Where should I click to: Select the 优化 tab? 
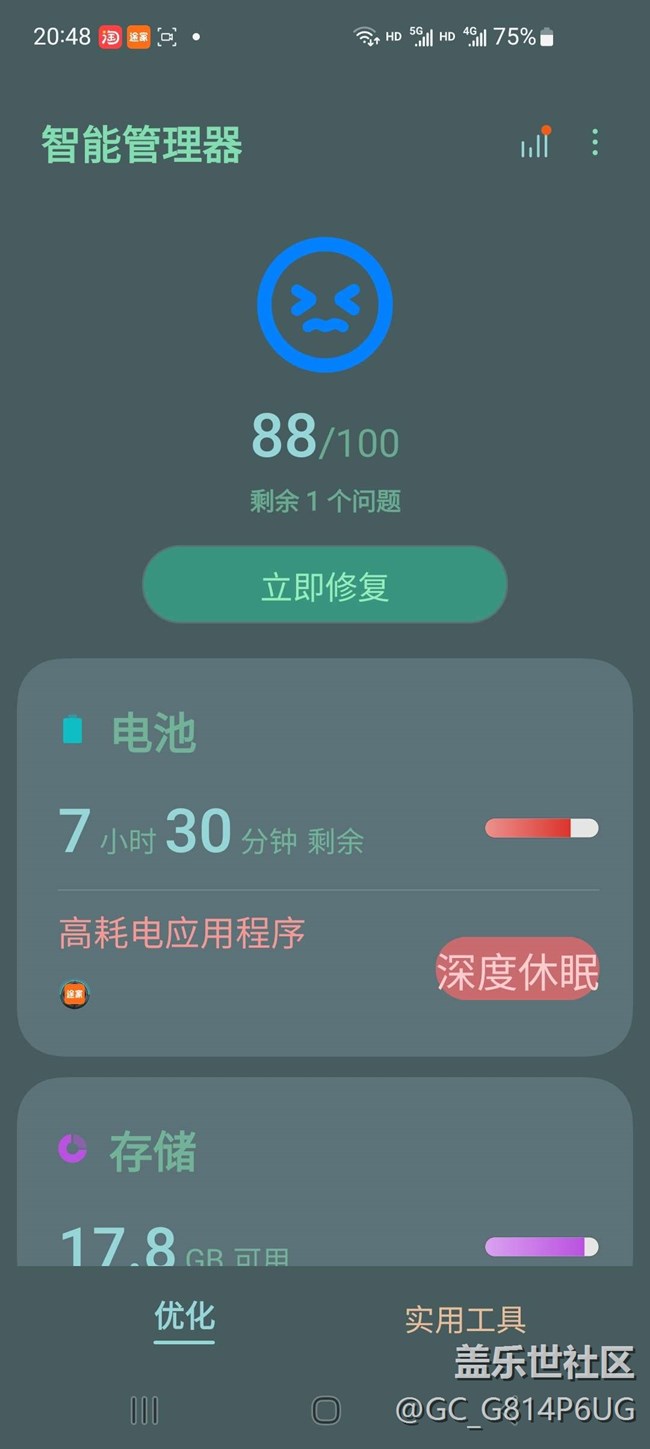click(184, 1316)
